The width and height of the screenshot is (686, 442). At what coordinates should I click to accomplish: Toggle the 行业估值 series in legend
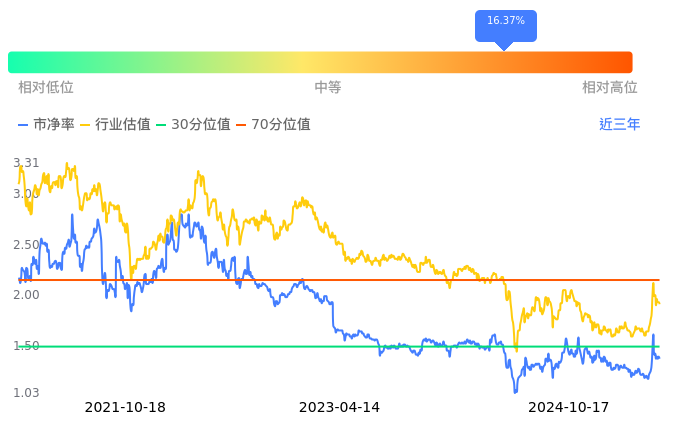pyautogui.click(x=115, y=125)
